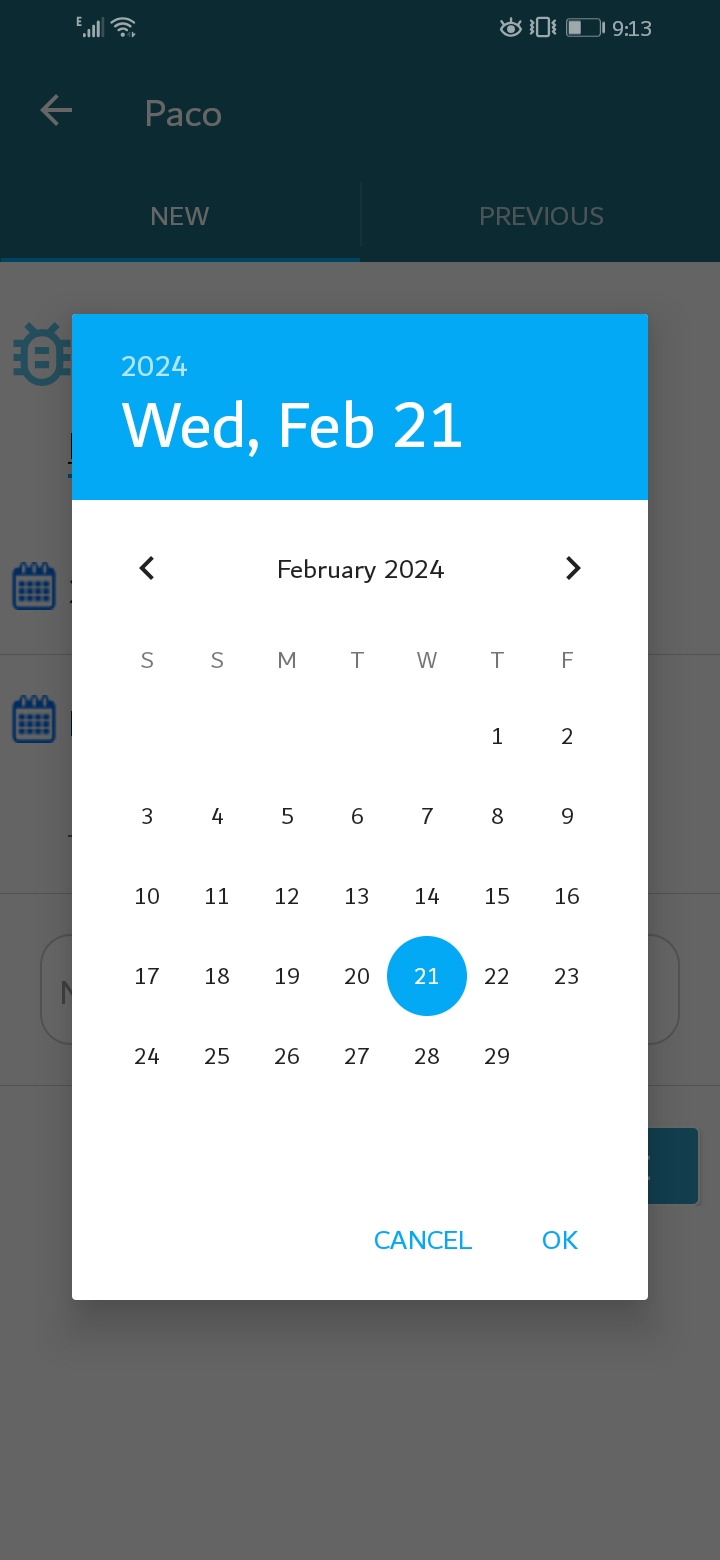Select day 18 in the calendar

coord(217,977)
